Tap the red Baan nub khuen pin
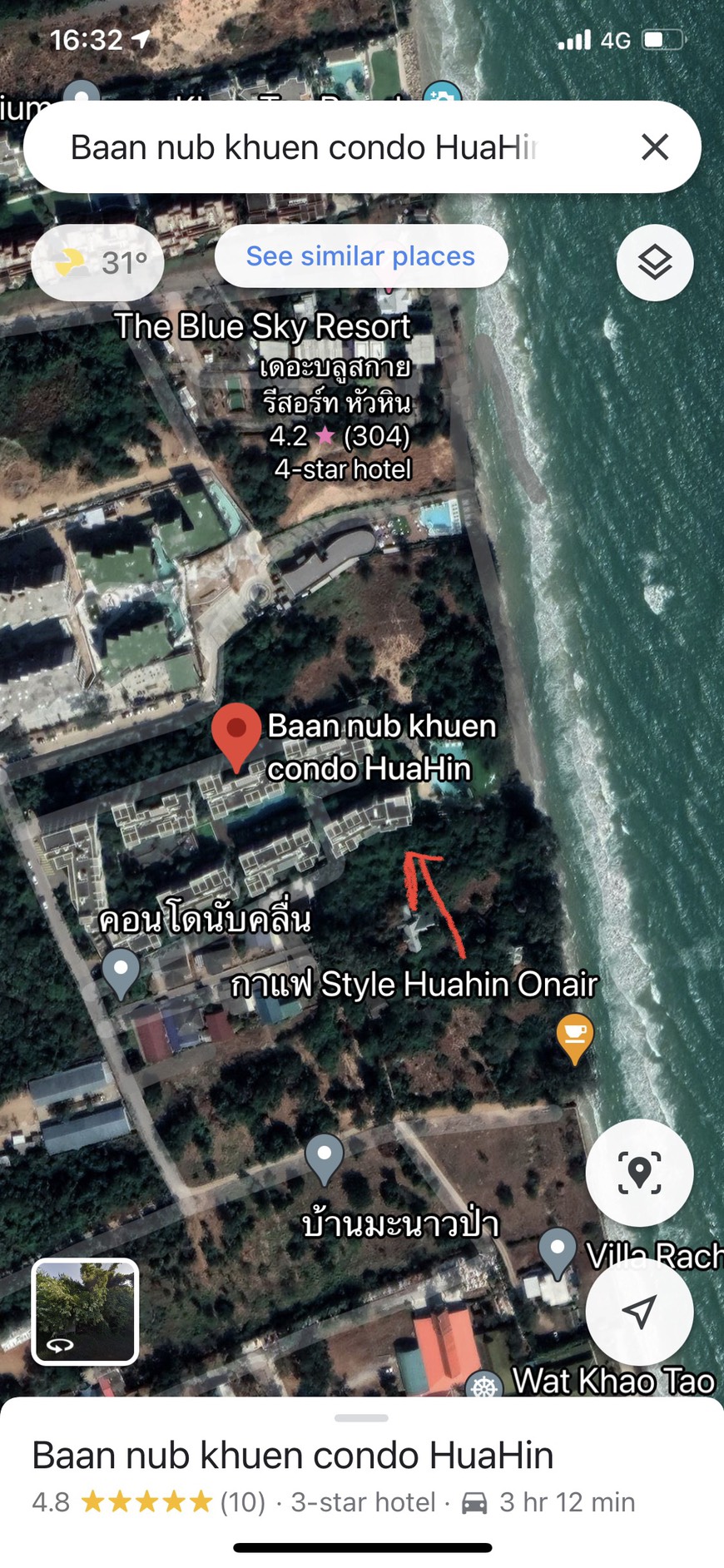 click(x=236, y=733)
